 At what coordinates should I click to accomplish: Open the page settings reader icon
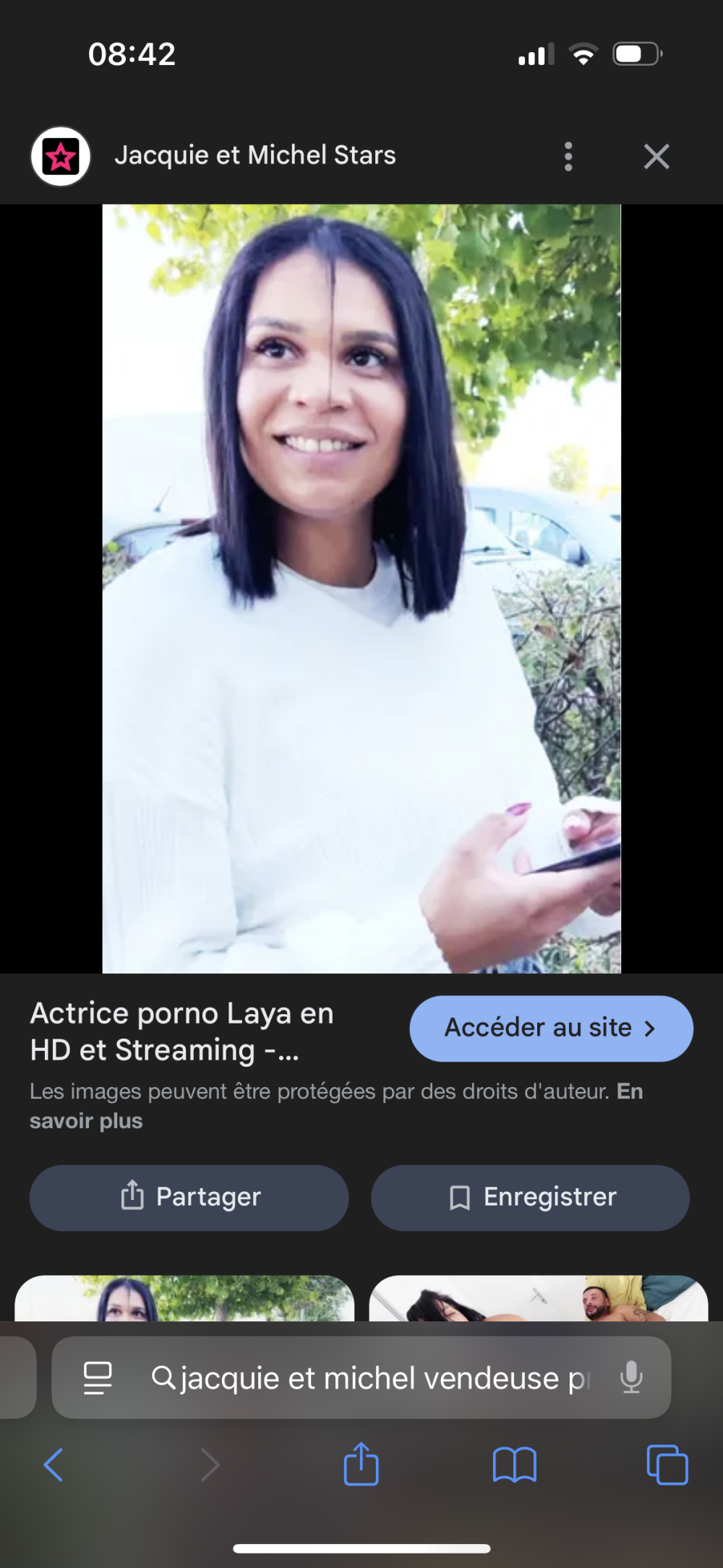coord(98,1378)
